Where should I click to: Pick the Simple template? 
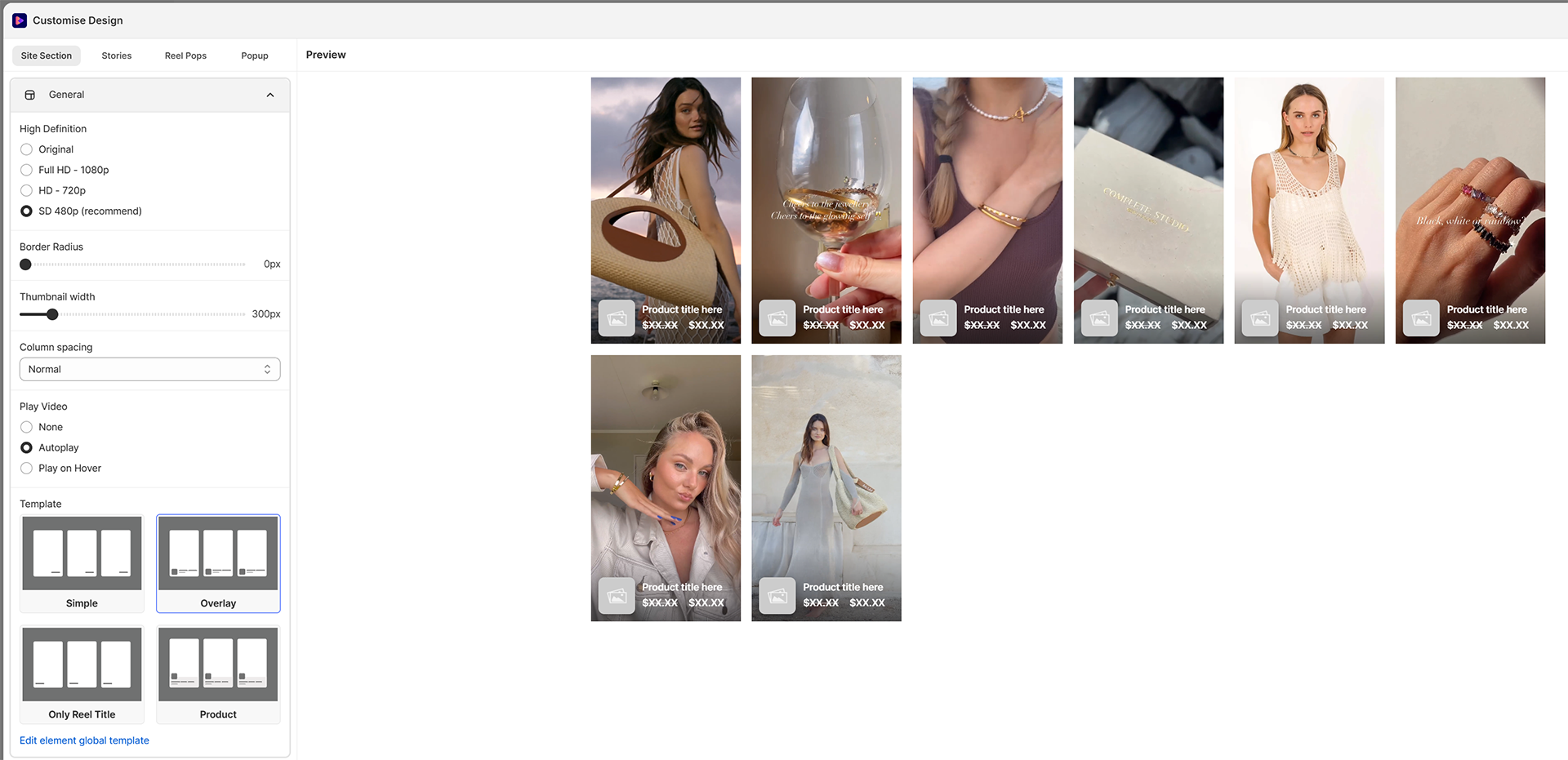tap(82, 563)
